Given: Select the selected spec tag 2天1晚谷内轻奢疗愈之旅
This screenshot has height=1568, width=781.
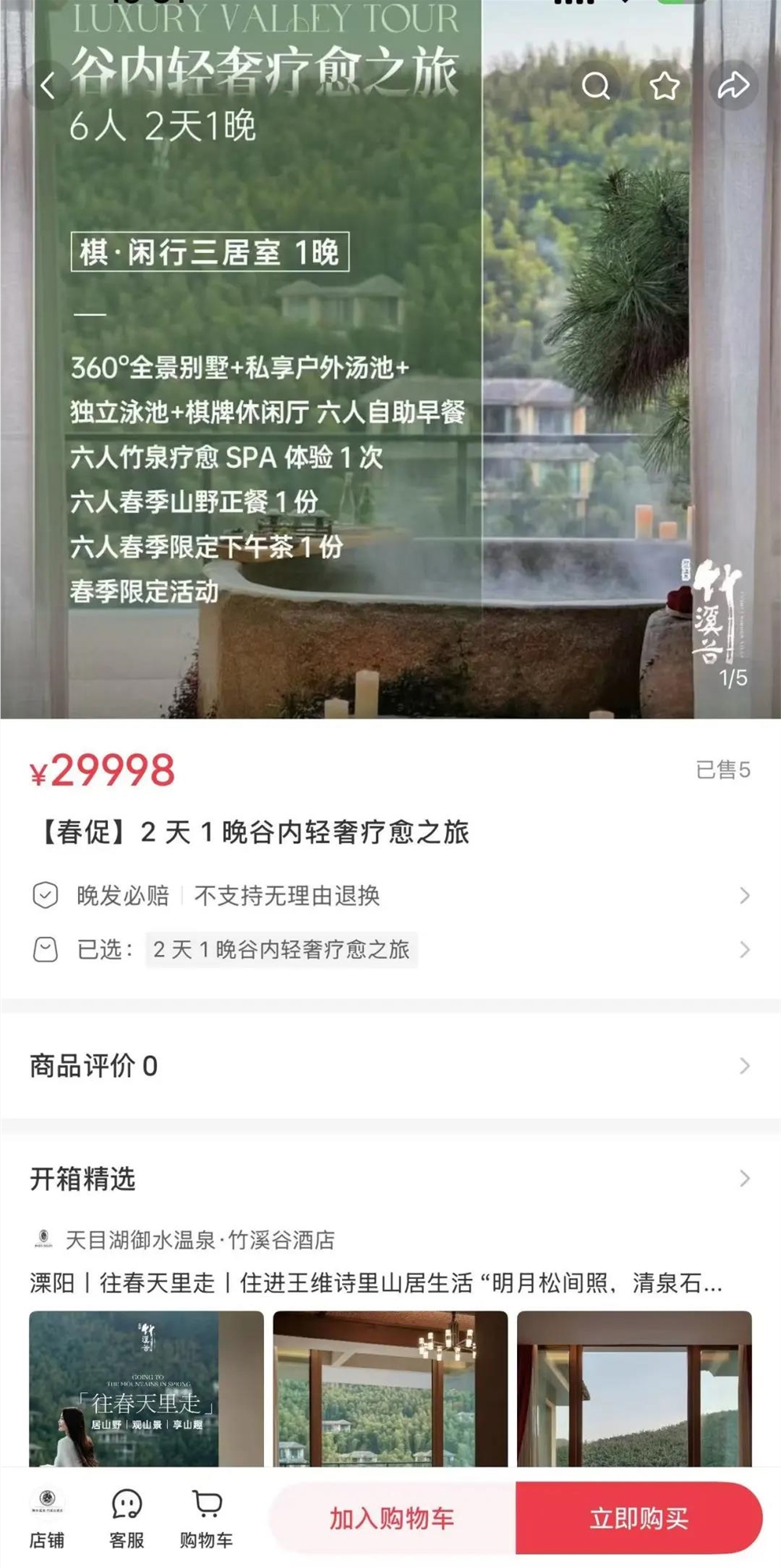Looking at the screenshot, I should (281, 951).
